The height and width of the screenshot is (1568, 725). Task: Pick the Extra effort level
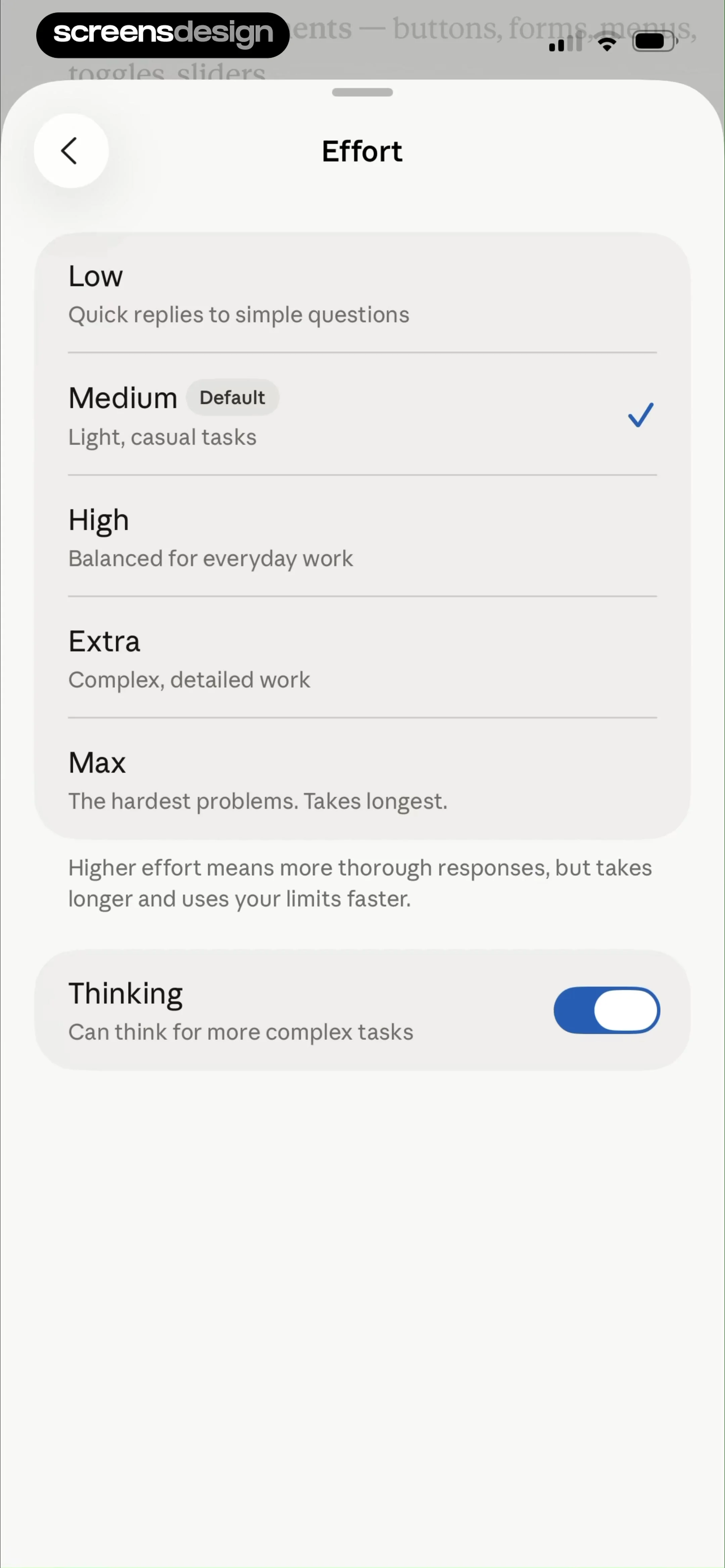[362, 657]
